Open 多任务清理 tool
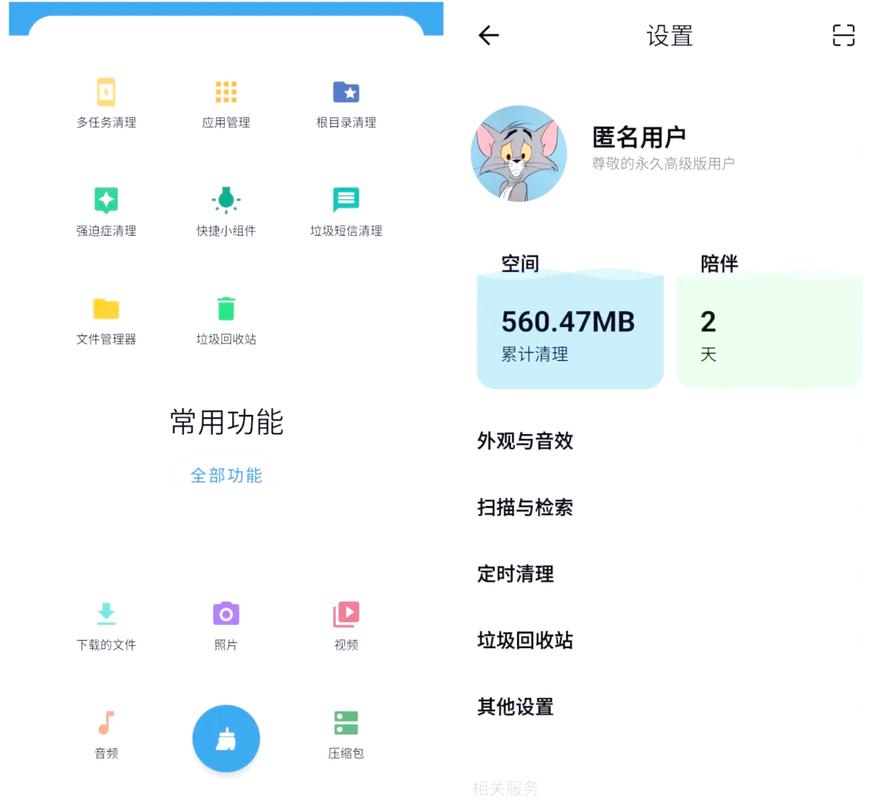 pyautogui.click(x=106, y=103)
